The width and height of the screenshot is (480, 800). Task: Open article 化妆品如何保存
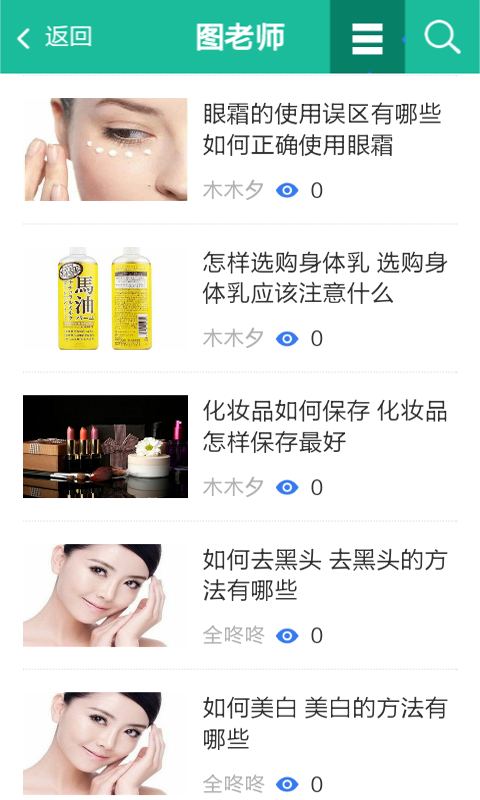point(240,447)
